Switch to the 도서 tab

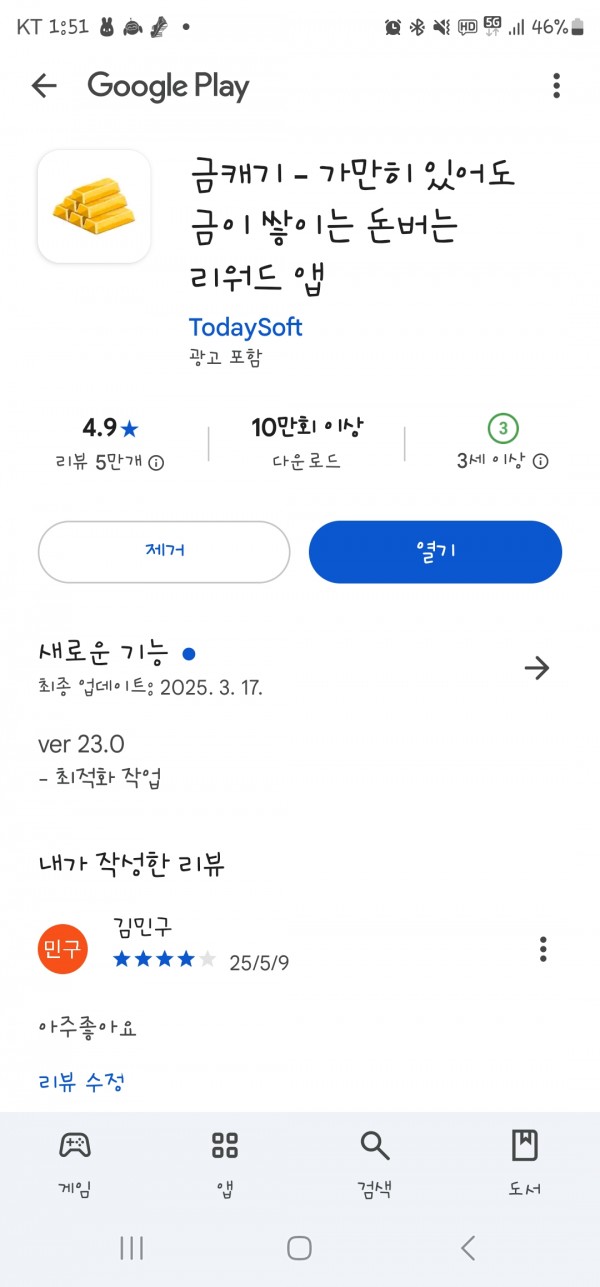point(525,1163)
